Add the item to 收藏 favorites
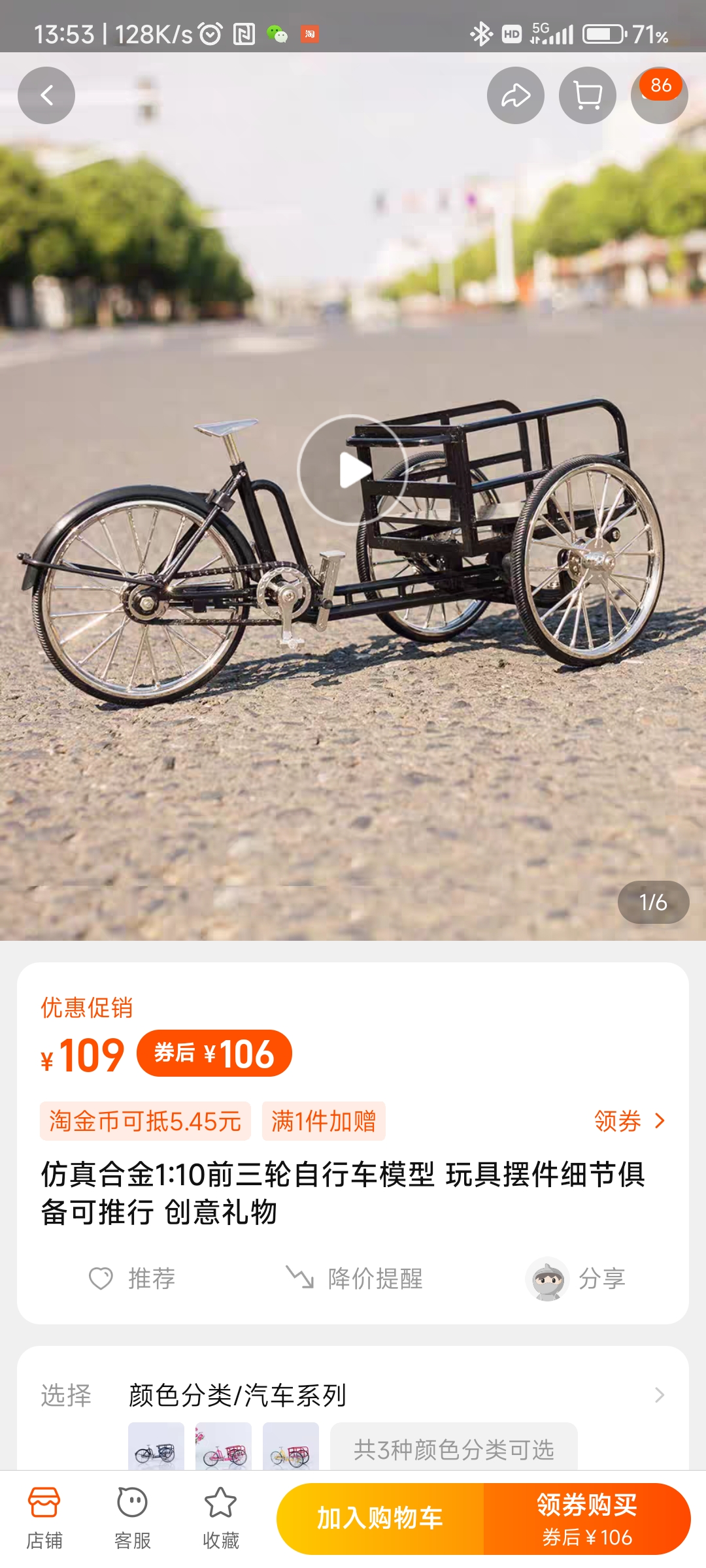Image resolution: width=706 pixels, height=1568 pixels. (x=220, y=1518)
